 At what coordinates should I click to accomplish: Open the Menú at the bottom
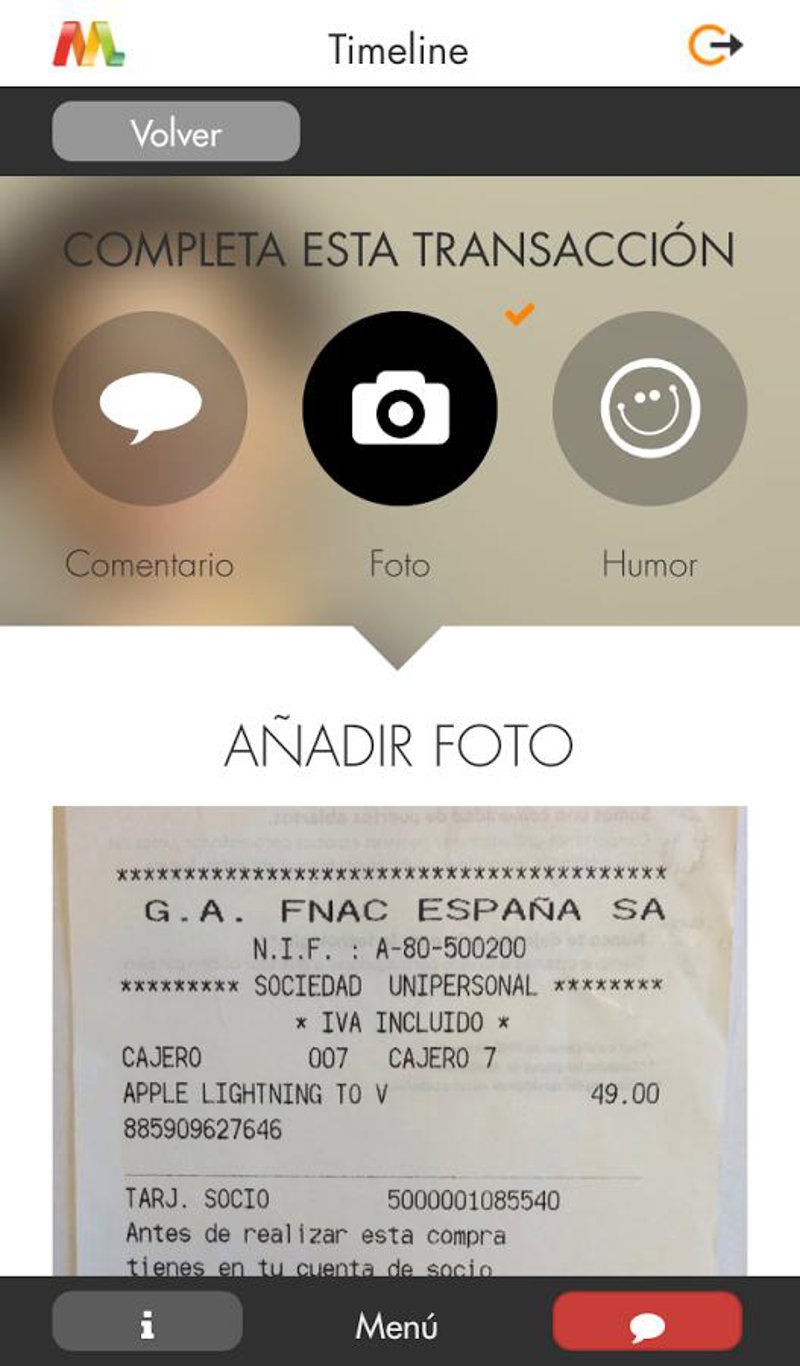[x=397, y=1326]
